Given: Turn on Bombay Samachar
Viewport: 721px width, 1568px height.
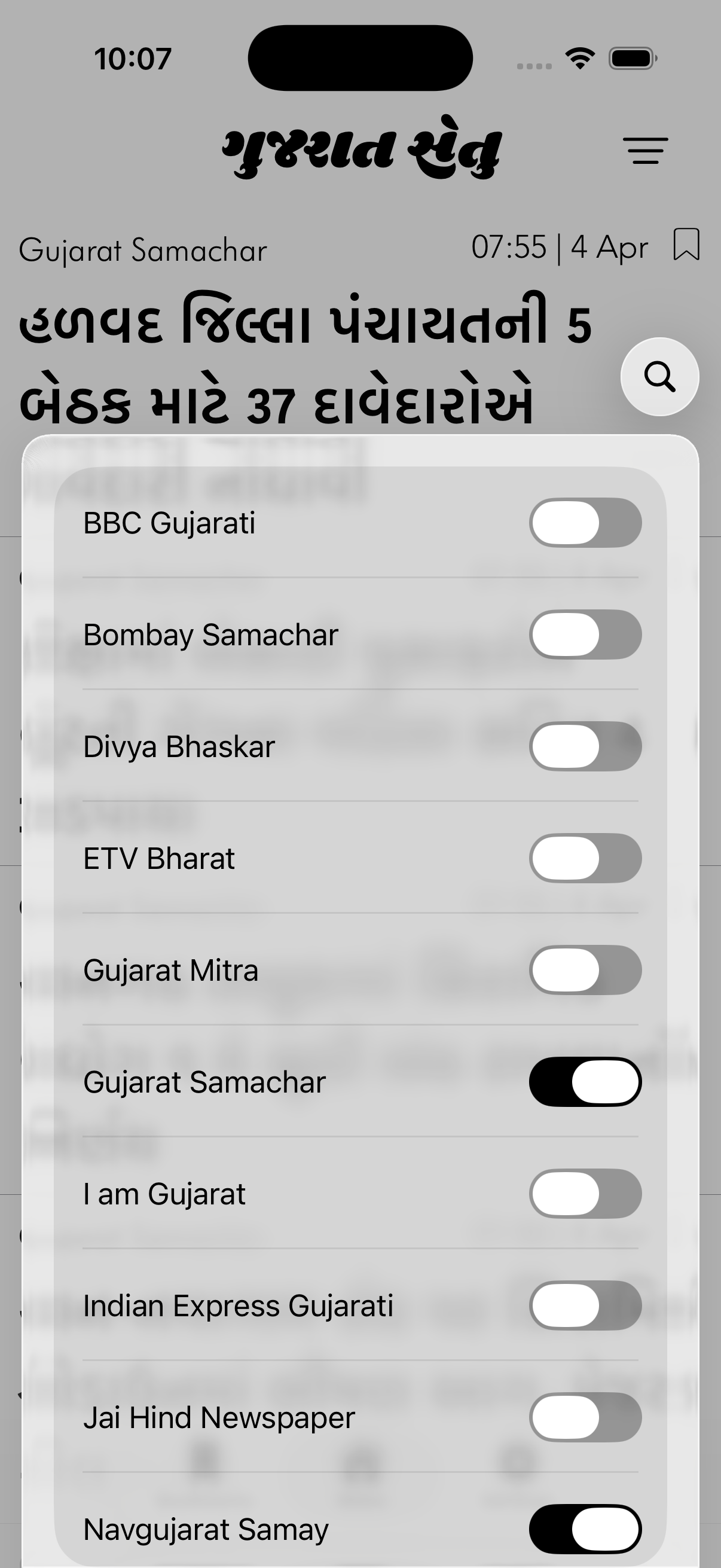Looking at the screenshot, I should [x=585, y=635].
